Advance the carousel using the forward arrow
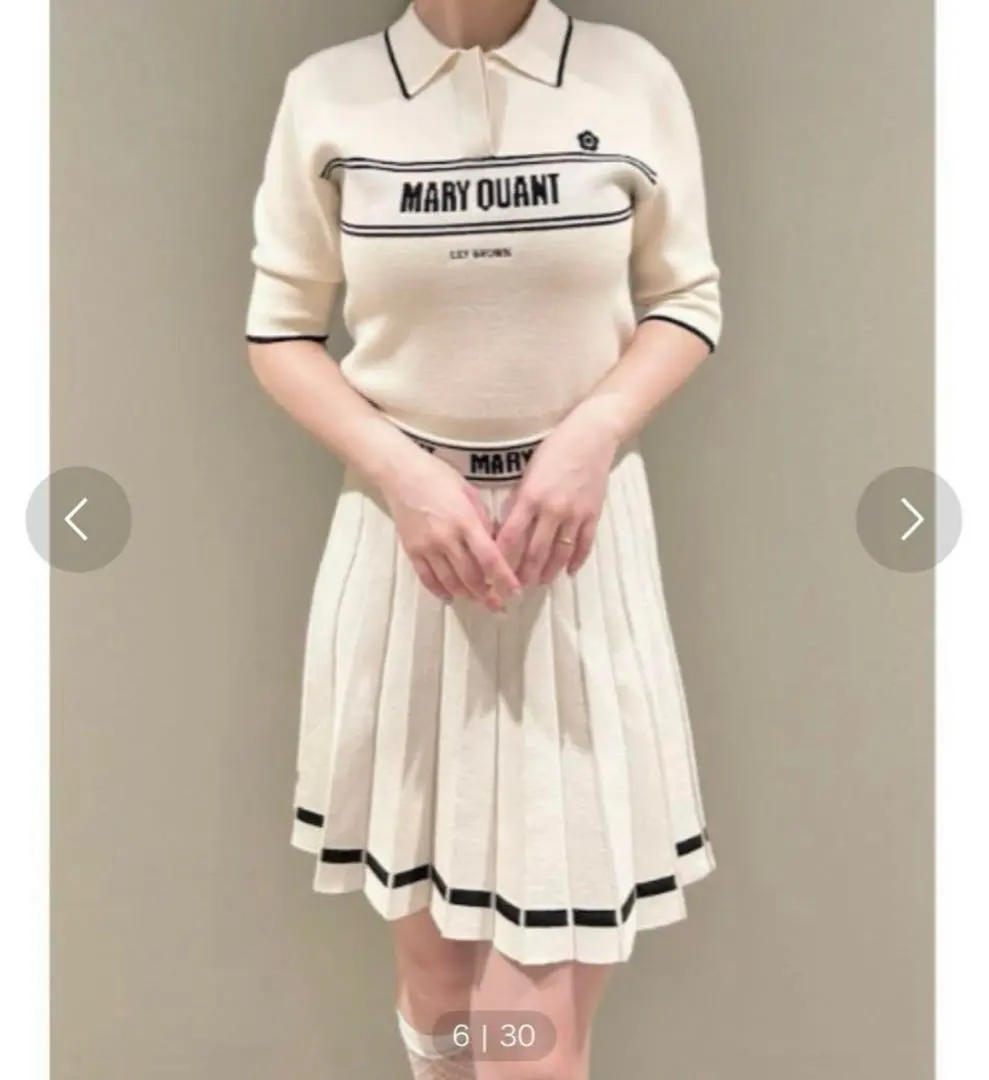 click(x=911, y=518)
